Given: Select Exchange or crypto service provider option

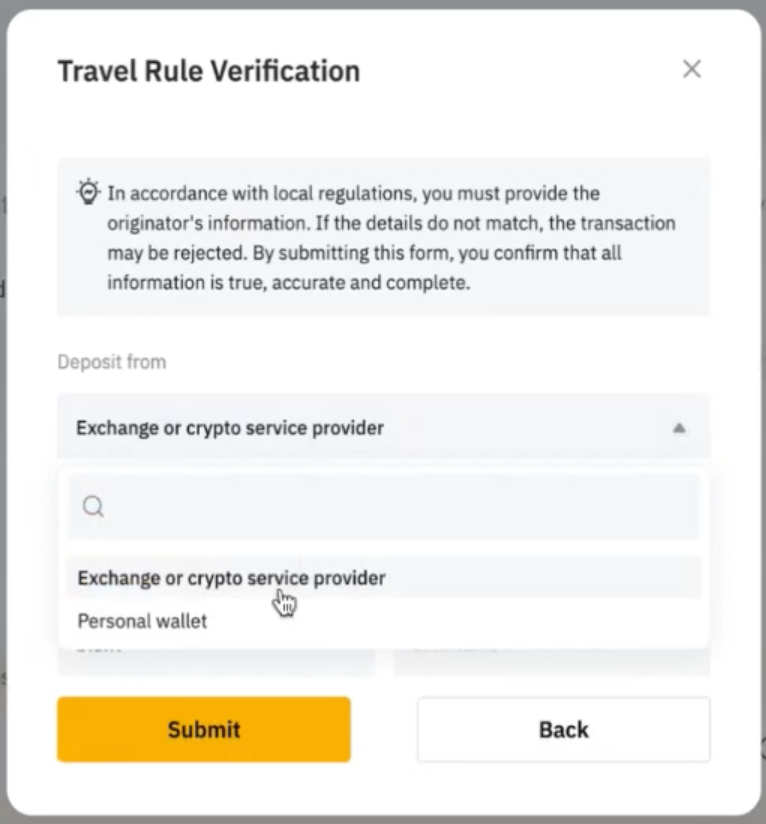Looking at the screenshot, I should tap(232, 578).
